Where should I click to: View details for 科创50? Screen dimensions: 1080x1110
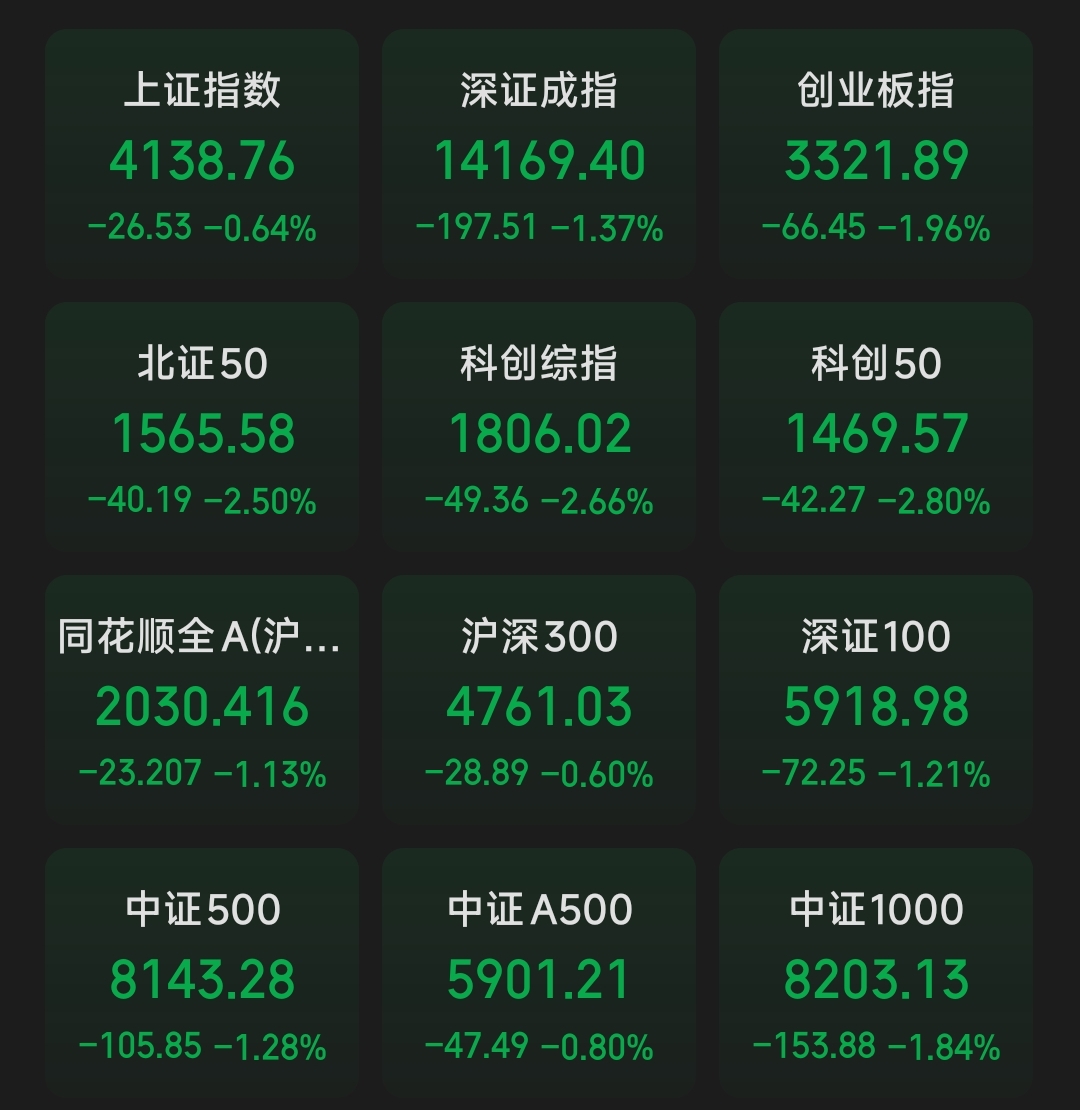coord(875,425)
